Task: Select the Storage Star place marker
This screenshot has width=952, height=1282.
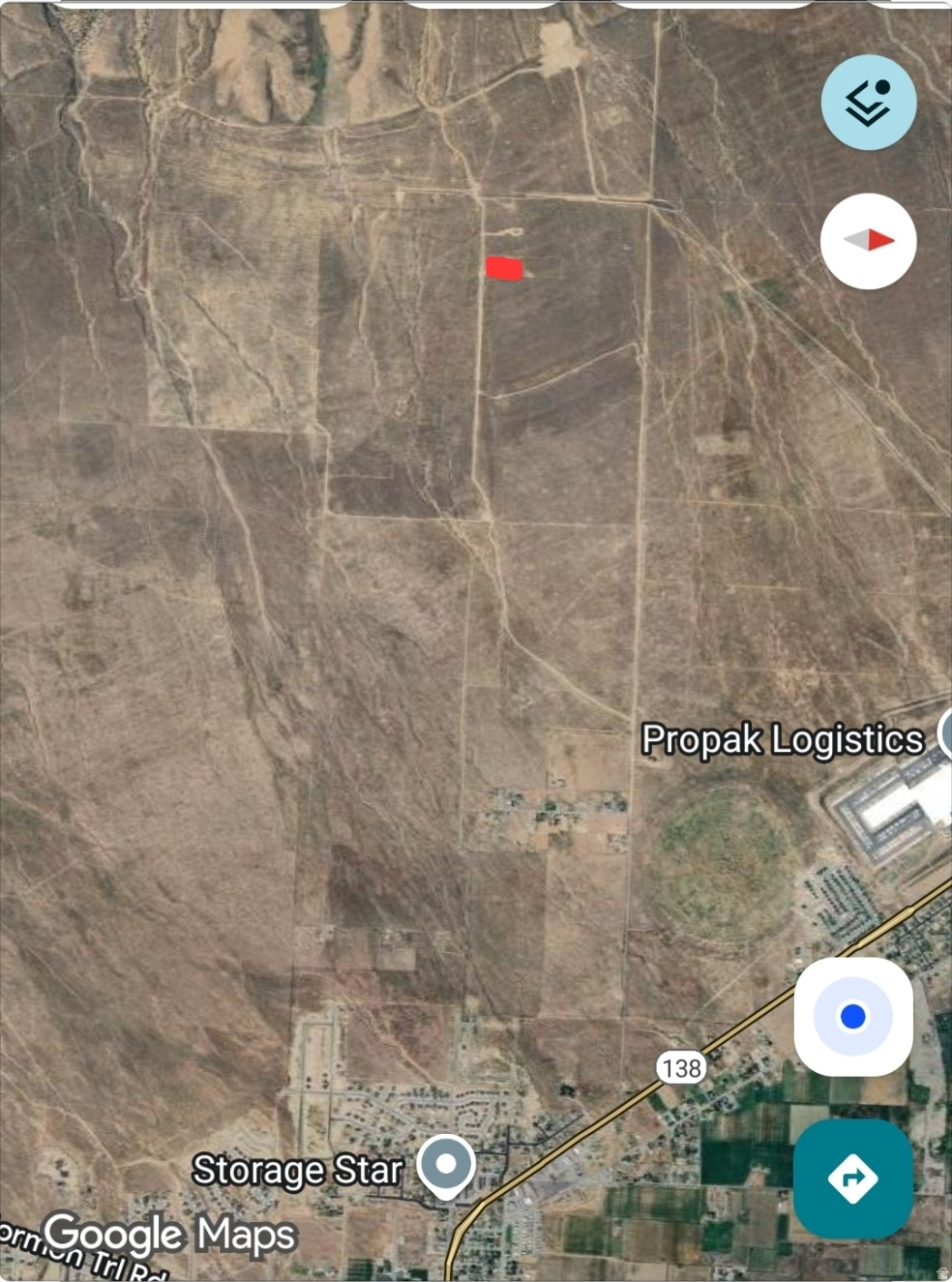Action: (x=446, y=1165)
